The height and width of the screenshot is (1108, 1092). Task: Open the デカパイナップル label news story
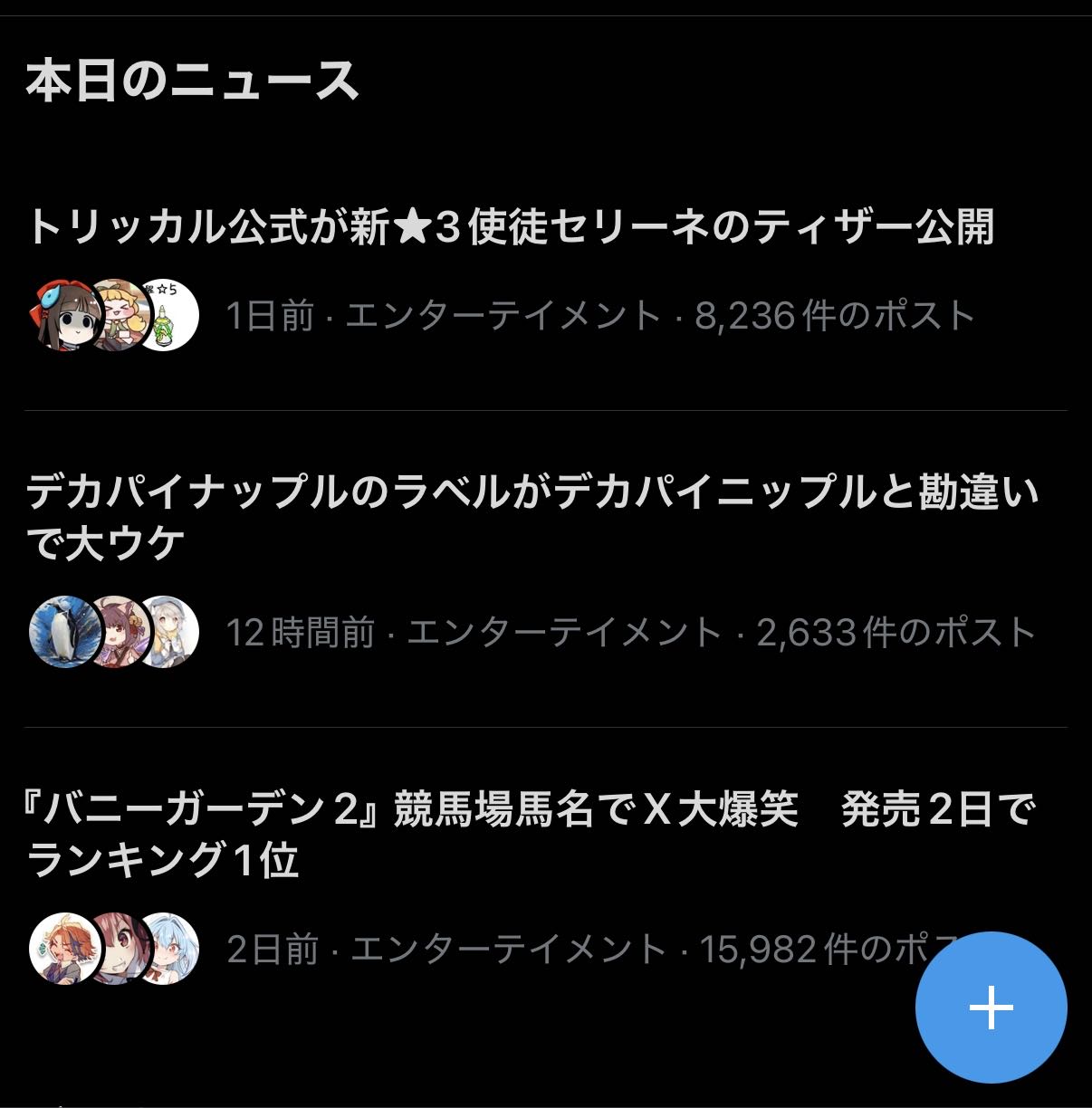(x=532, y=517)
